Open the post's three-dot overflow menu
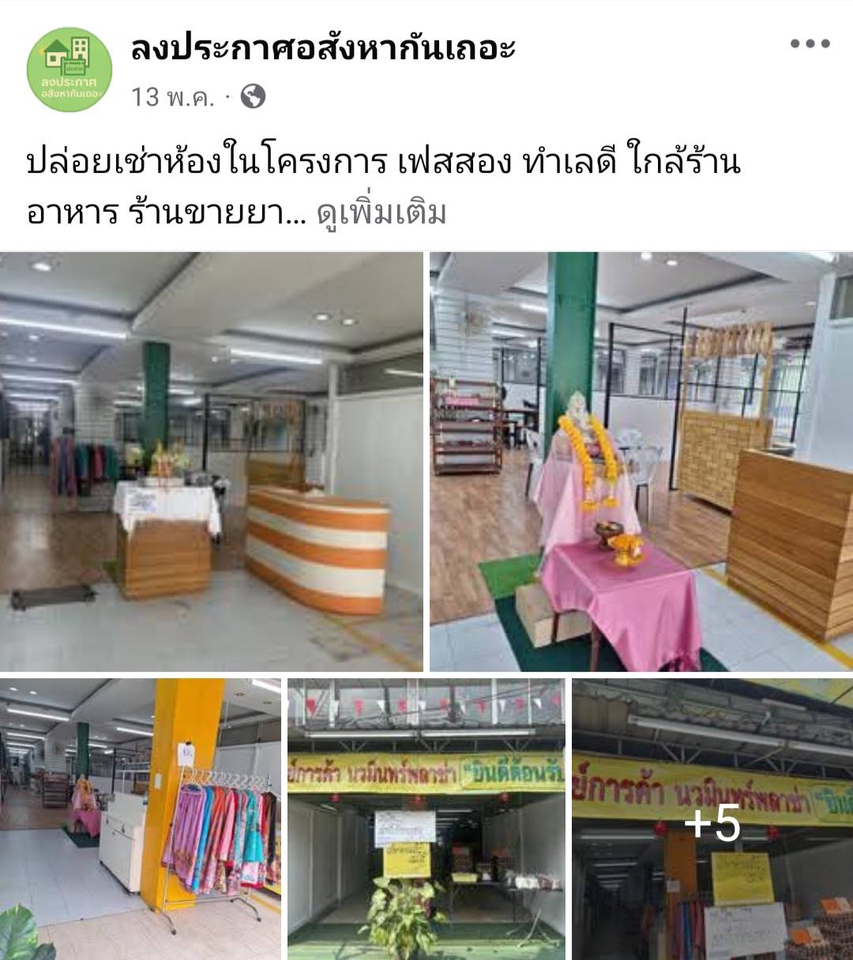The height and width of the screenshot is (960, 853). (809, 44)
